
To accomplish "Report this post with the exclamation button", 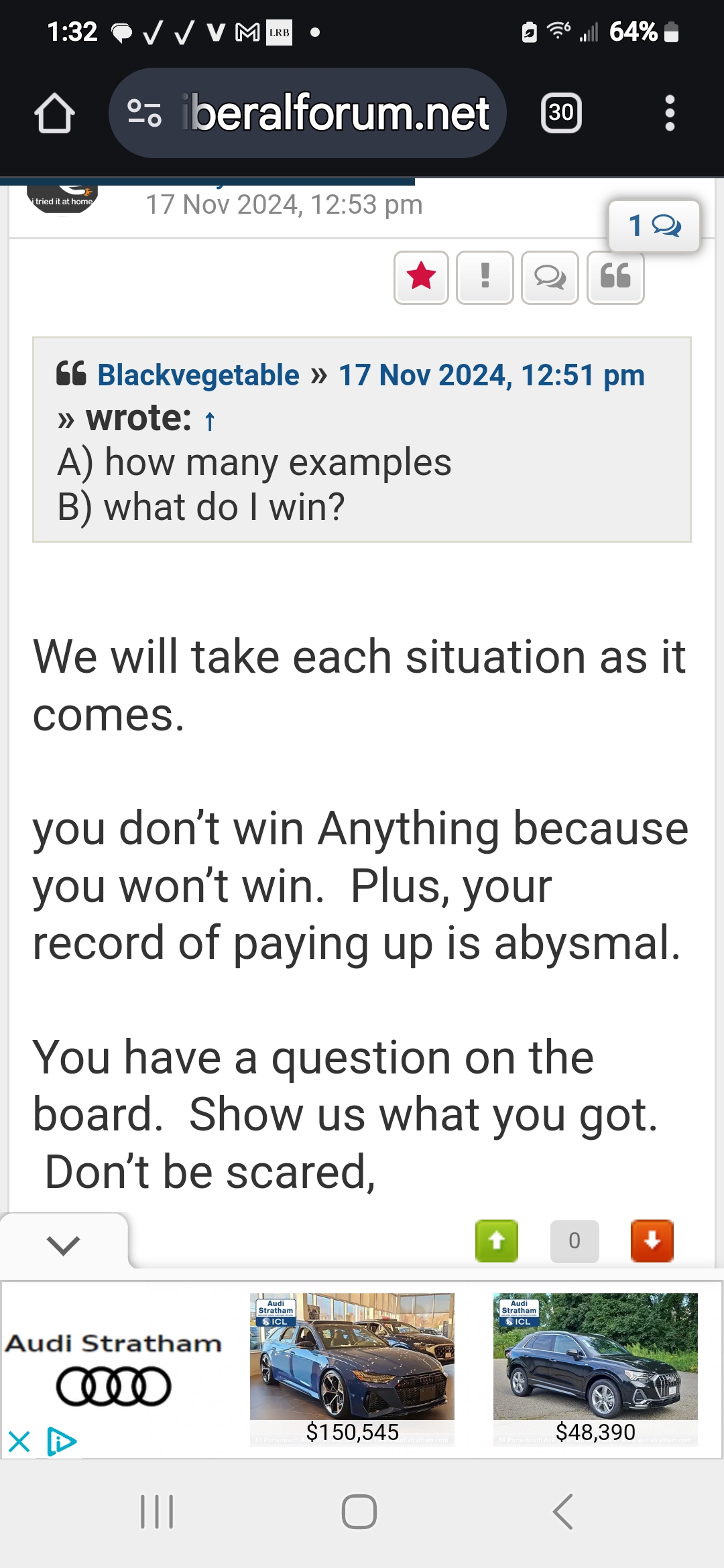I will tap(485, 277).
